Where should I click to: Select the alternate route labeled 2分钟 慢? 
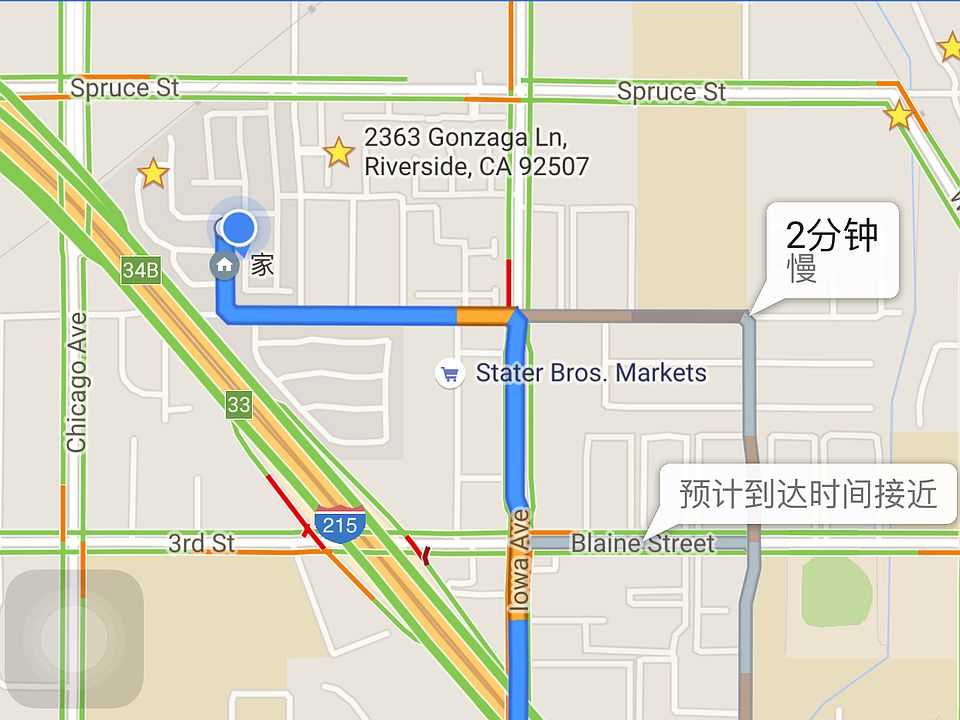pyautogui.click(x=832, y=250)
